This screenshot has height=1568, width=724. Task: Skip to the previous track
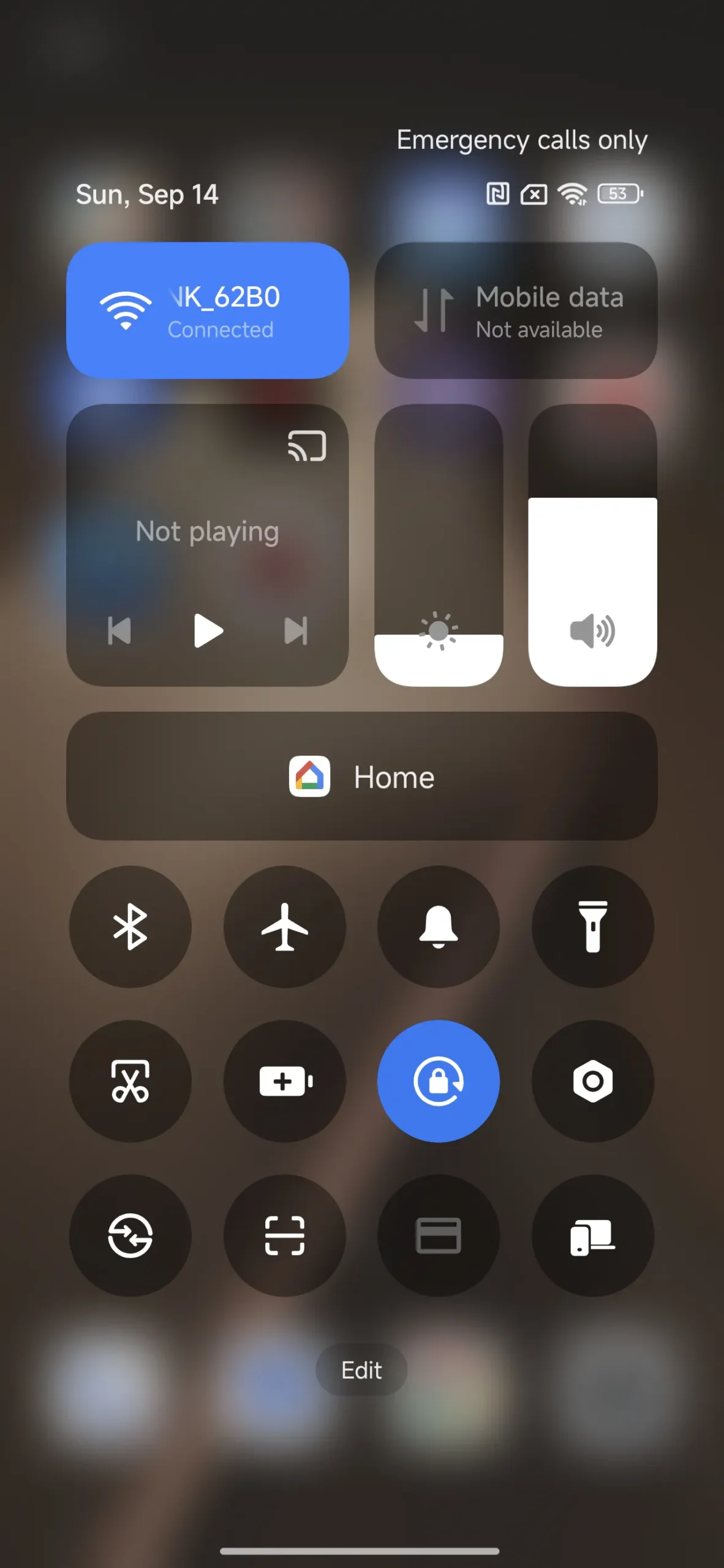119,630
